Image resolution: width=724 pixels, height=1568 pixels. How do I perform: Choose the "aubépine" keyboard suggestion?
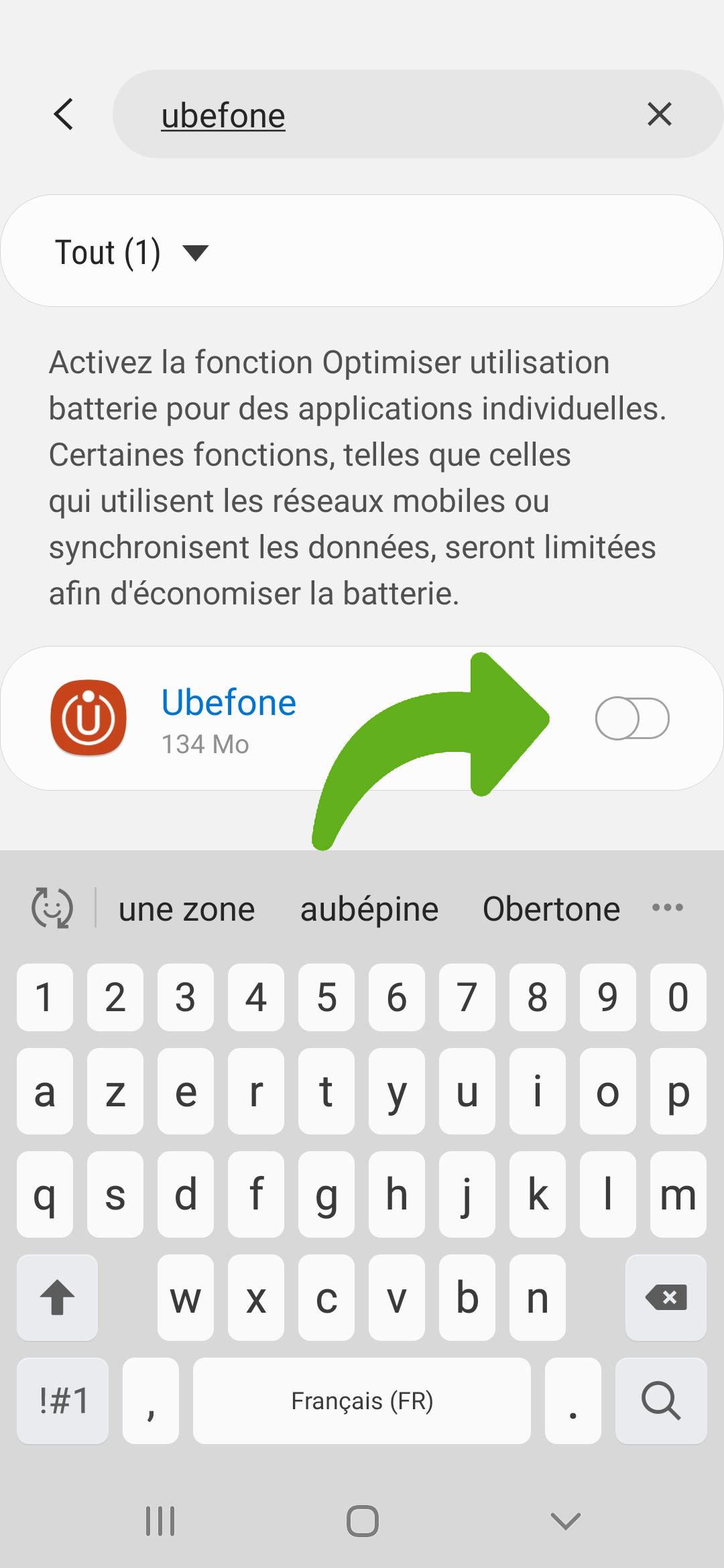[x=369, y=909]
